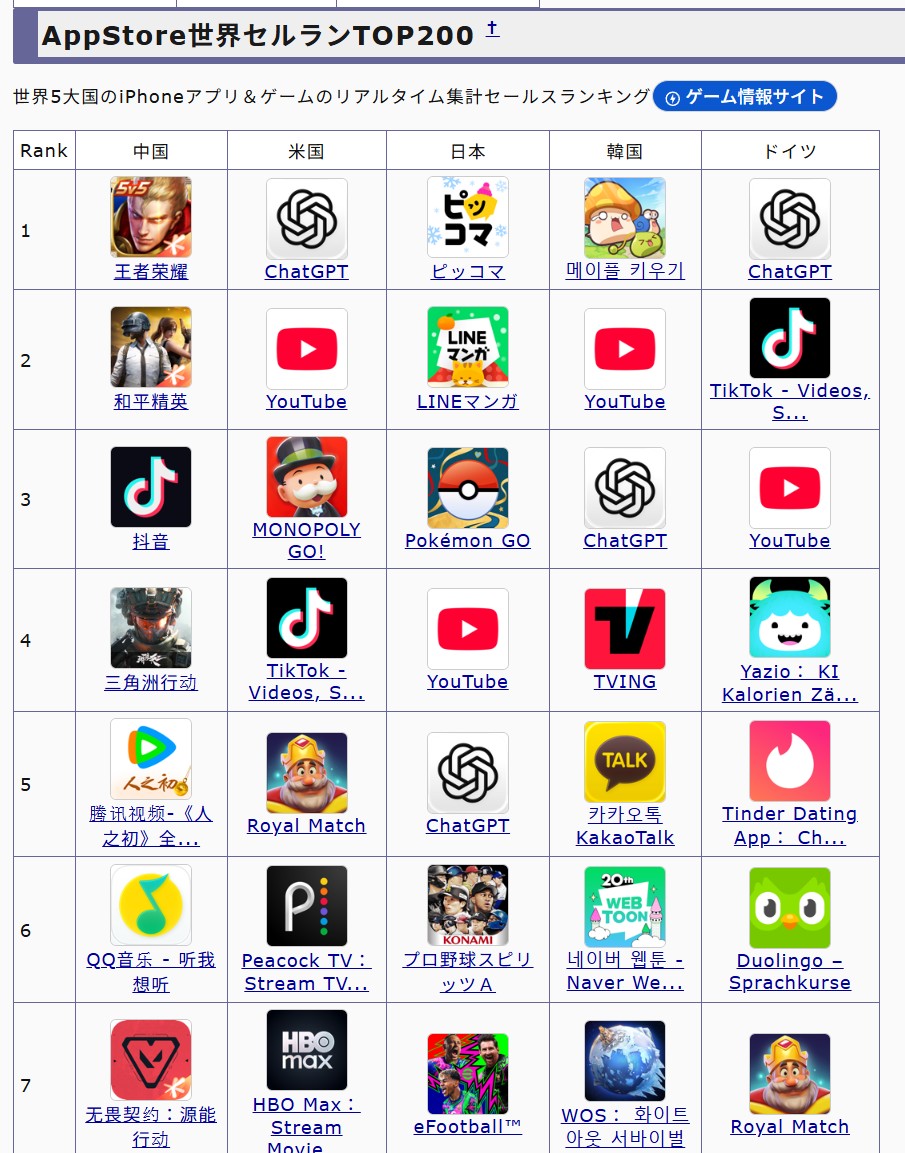Open the eFootball™ link

click(x=467, y=1127)
